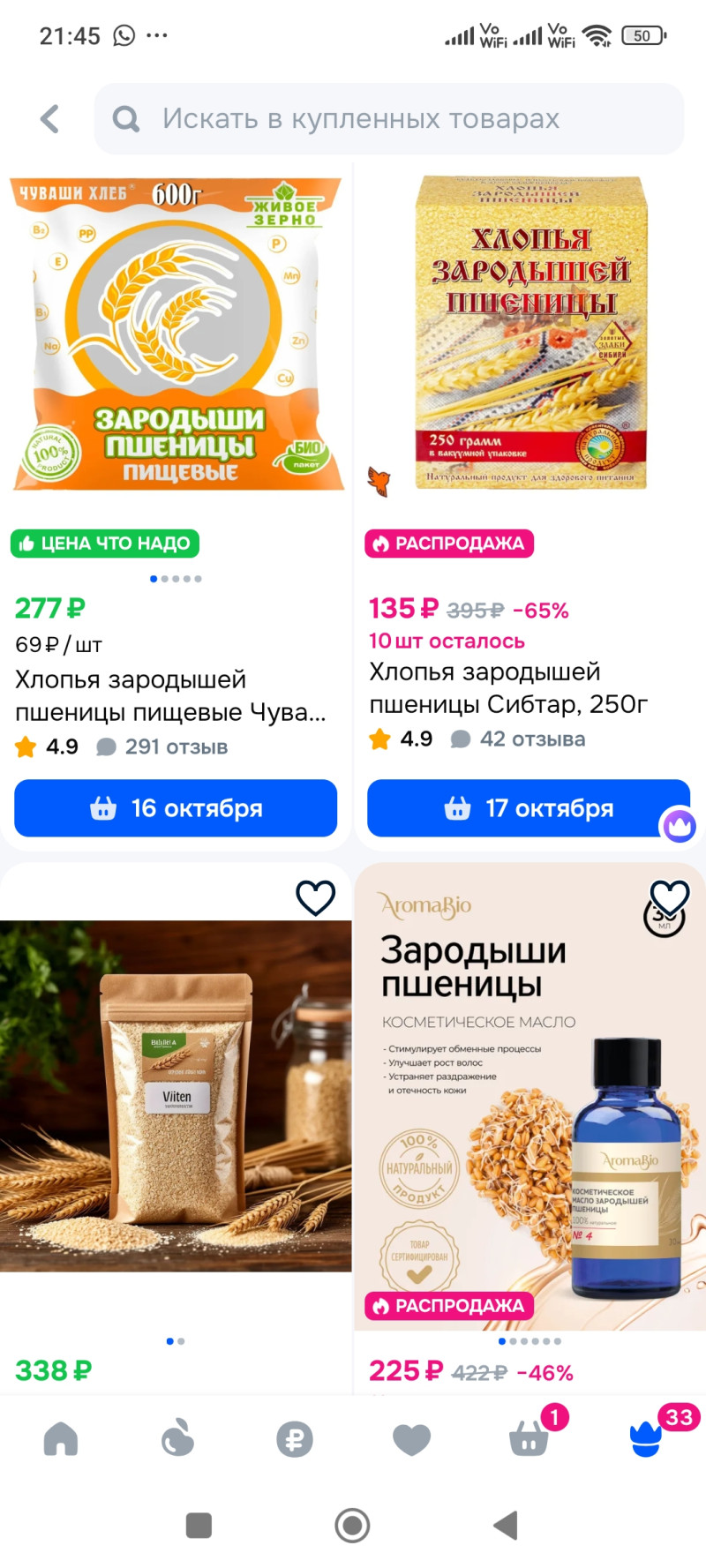Viewport: 706px width, 1568px height.
Task: Open the Сибтар wheat germ flakes card
Action: tap(529, 335)
